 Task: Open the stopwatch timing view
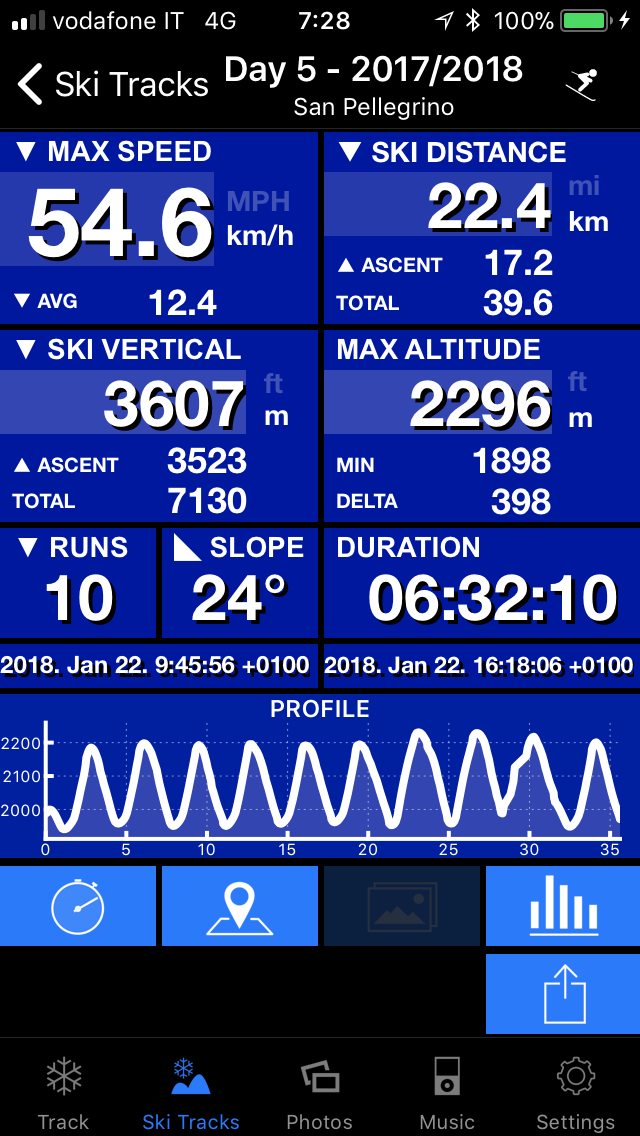tap(78, 906)
